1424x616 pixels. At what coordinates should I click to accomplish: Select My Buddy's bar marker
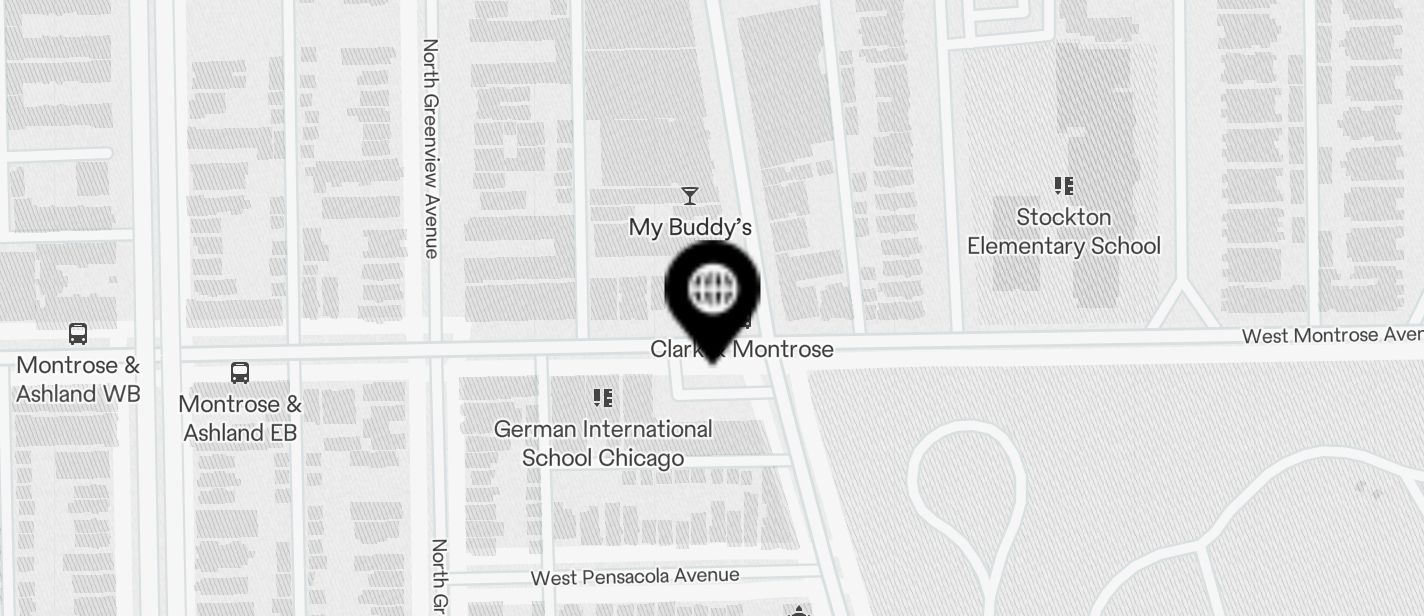coord(689,196)
